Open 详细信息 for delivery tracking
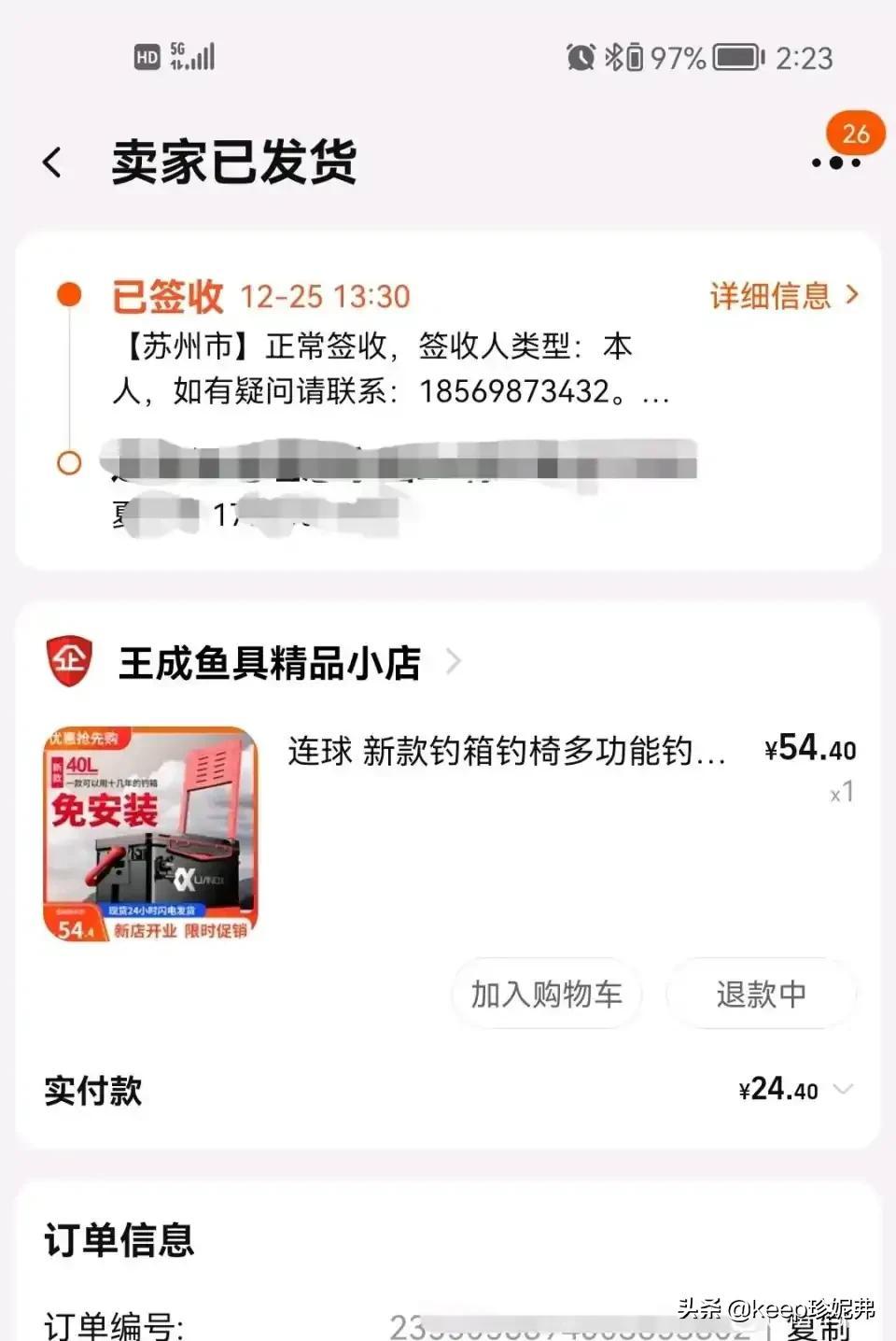Image resolution: width=896 pixels, height=1341 pixels. click(782, 296)
